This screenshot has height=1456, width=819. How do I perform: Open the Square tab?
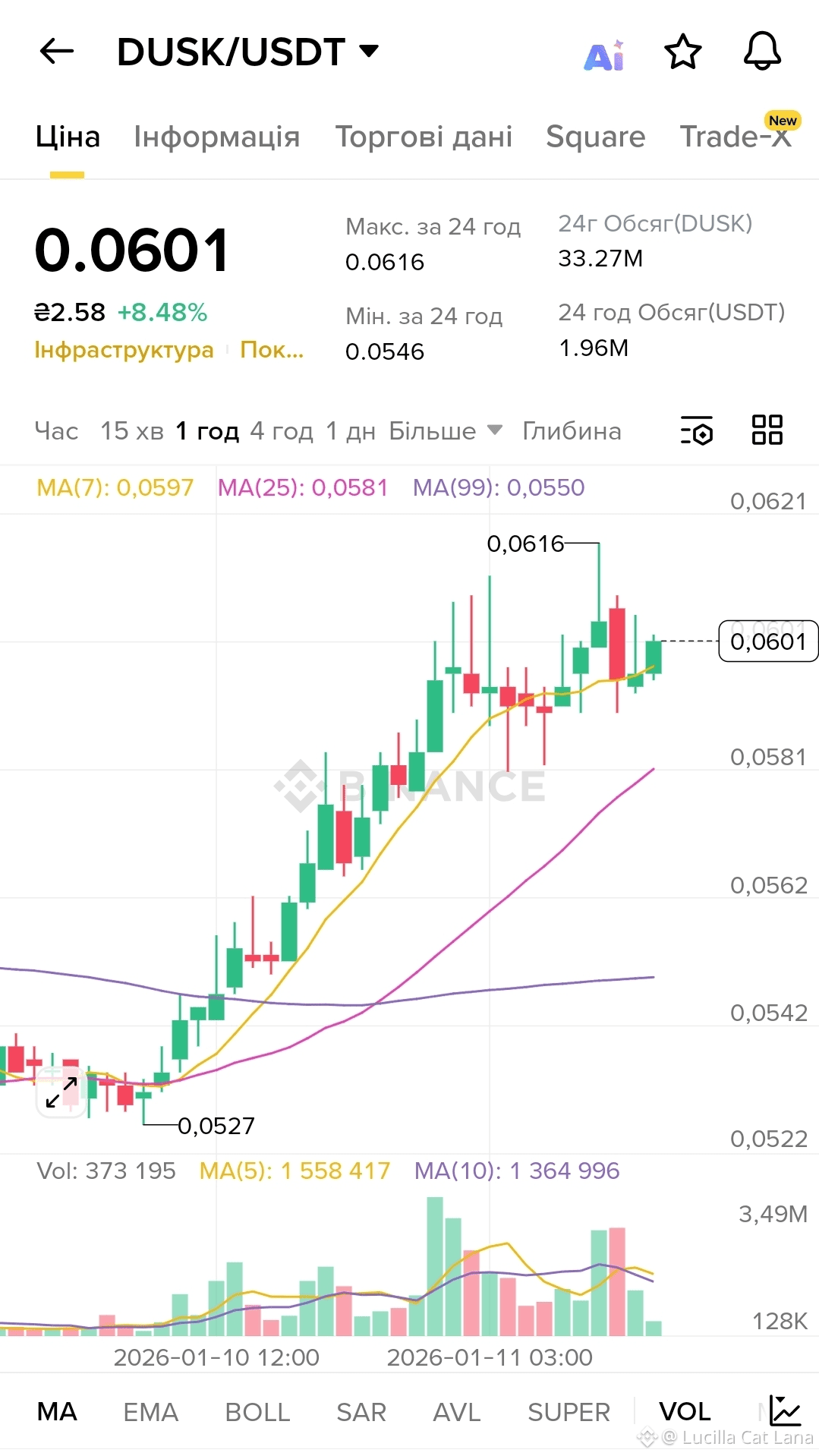point(595,137)
